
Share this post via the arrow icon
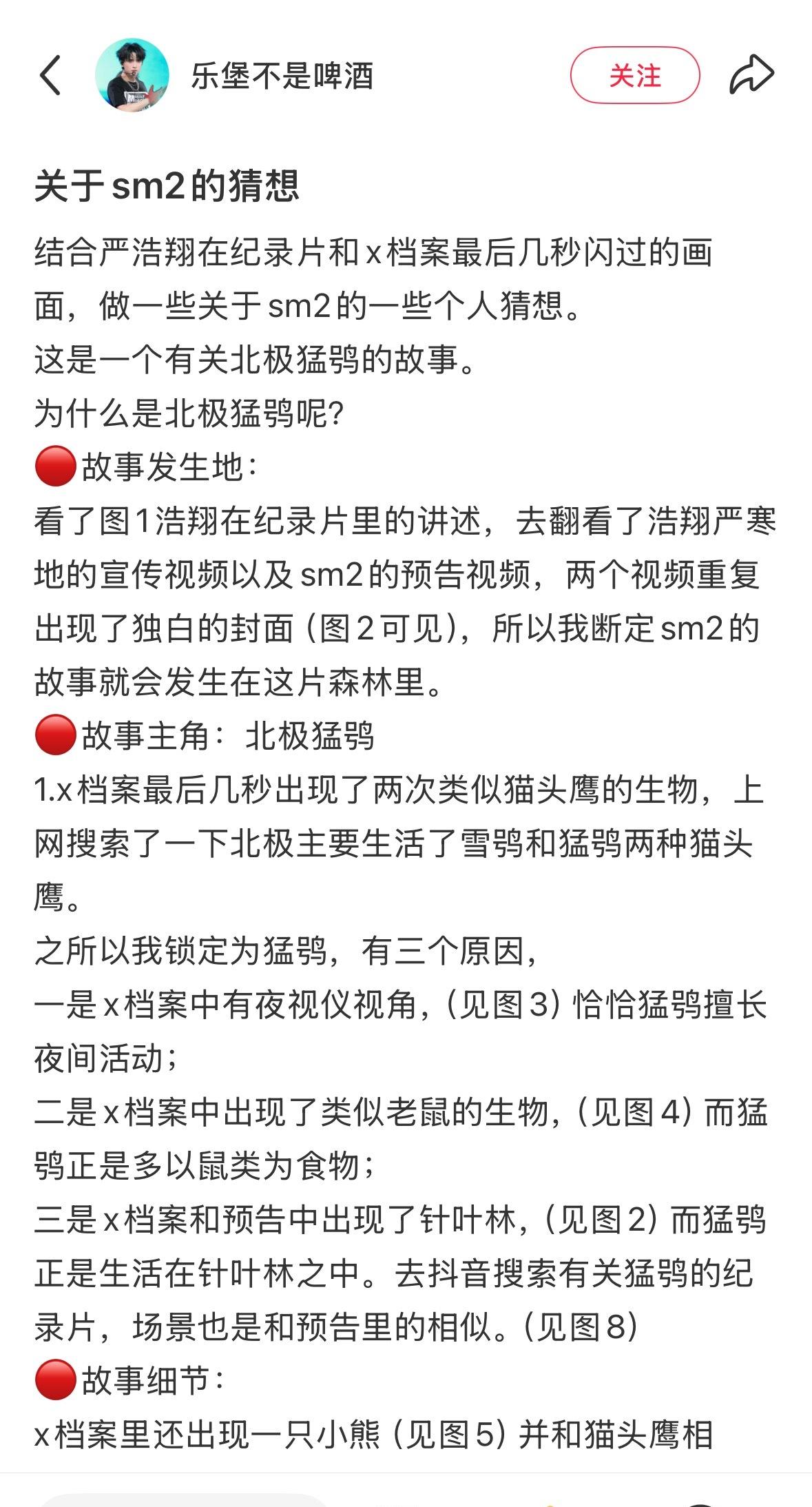(751, 74)
